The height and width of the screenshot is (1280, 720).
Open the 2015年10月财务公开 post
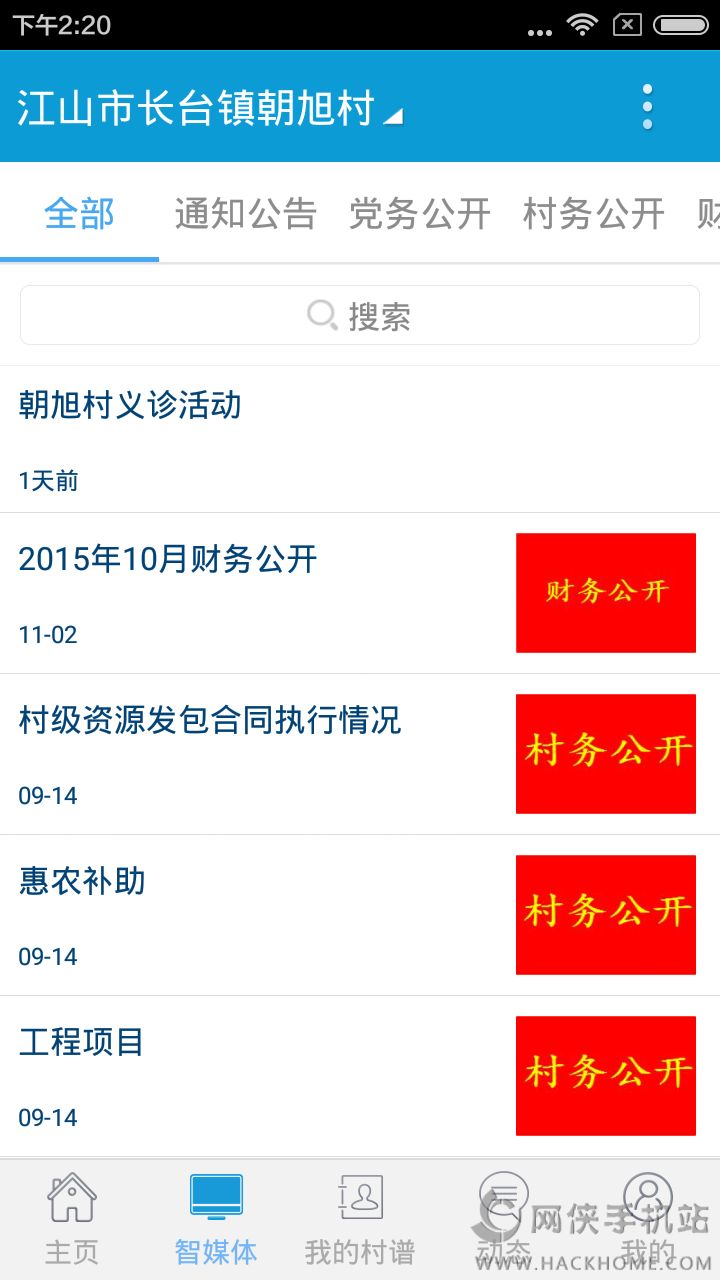click(260, 593)
